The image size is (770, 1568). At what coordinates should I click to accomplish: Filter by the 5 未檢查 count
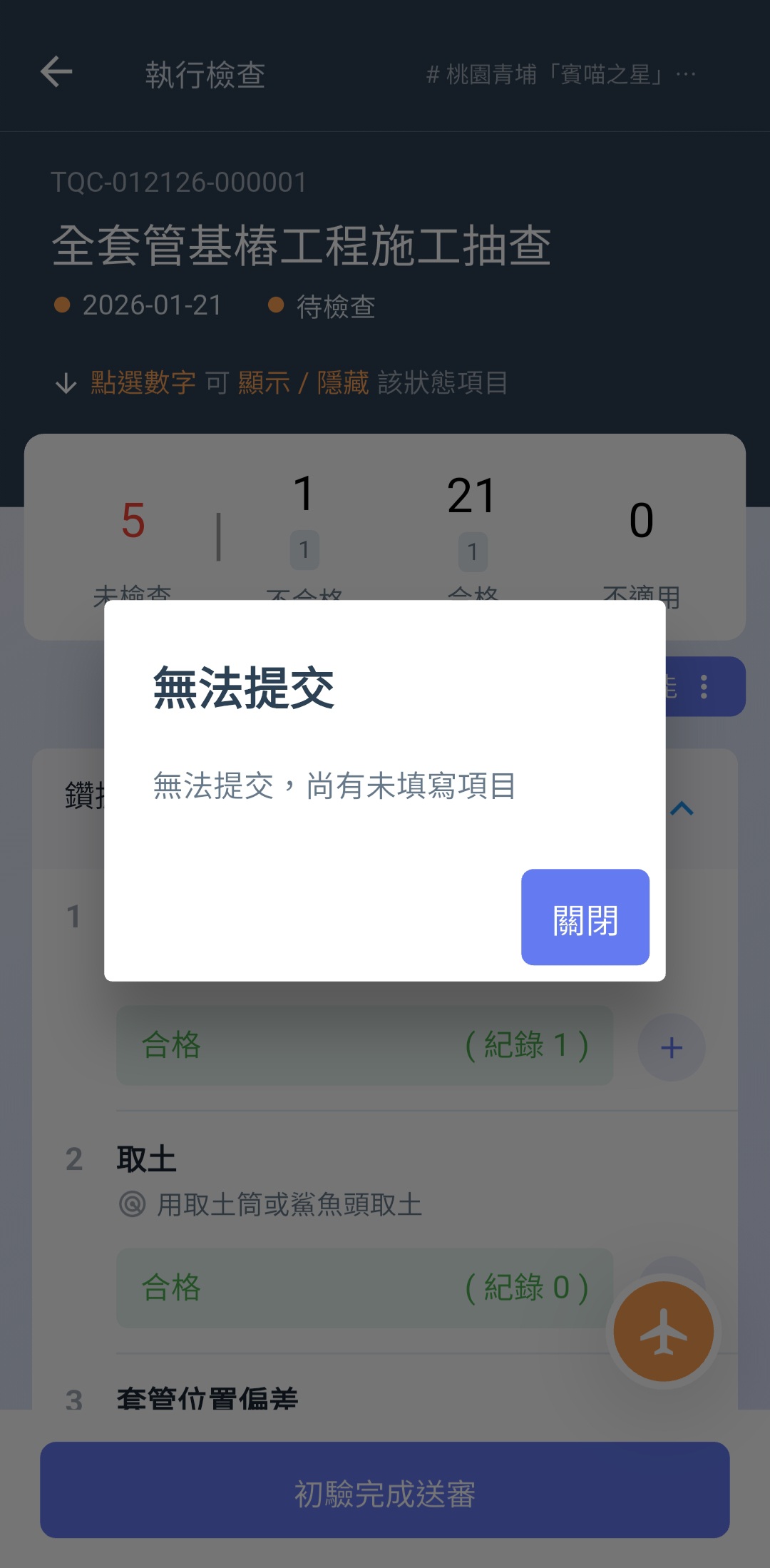133,521
